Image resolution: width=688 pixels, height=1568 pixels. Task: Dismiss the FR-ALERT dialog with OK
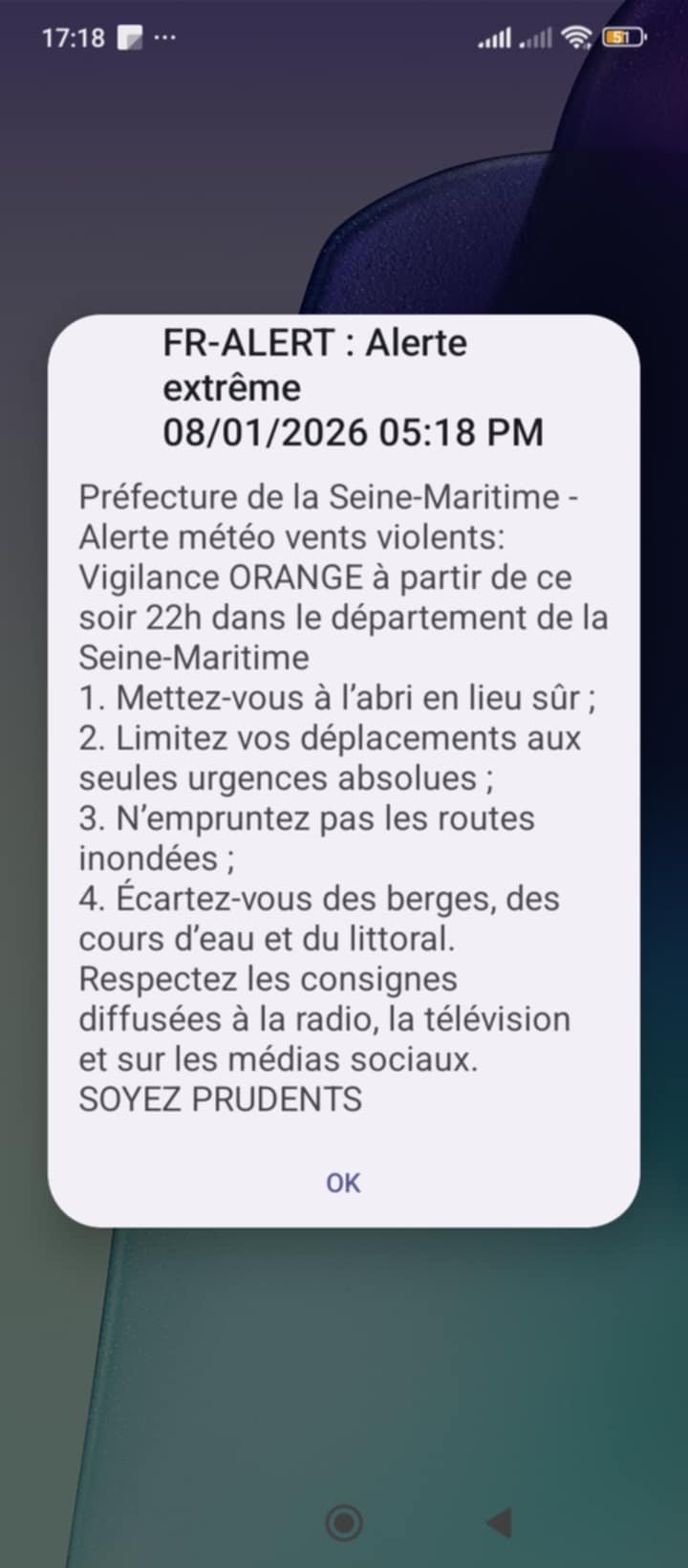(x=343, y=1183)
